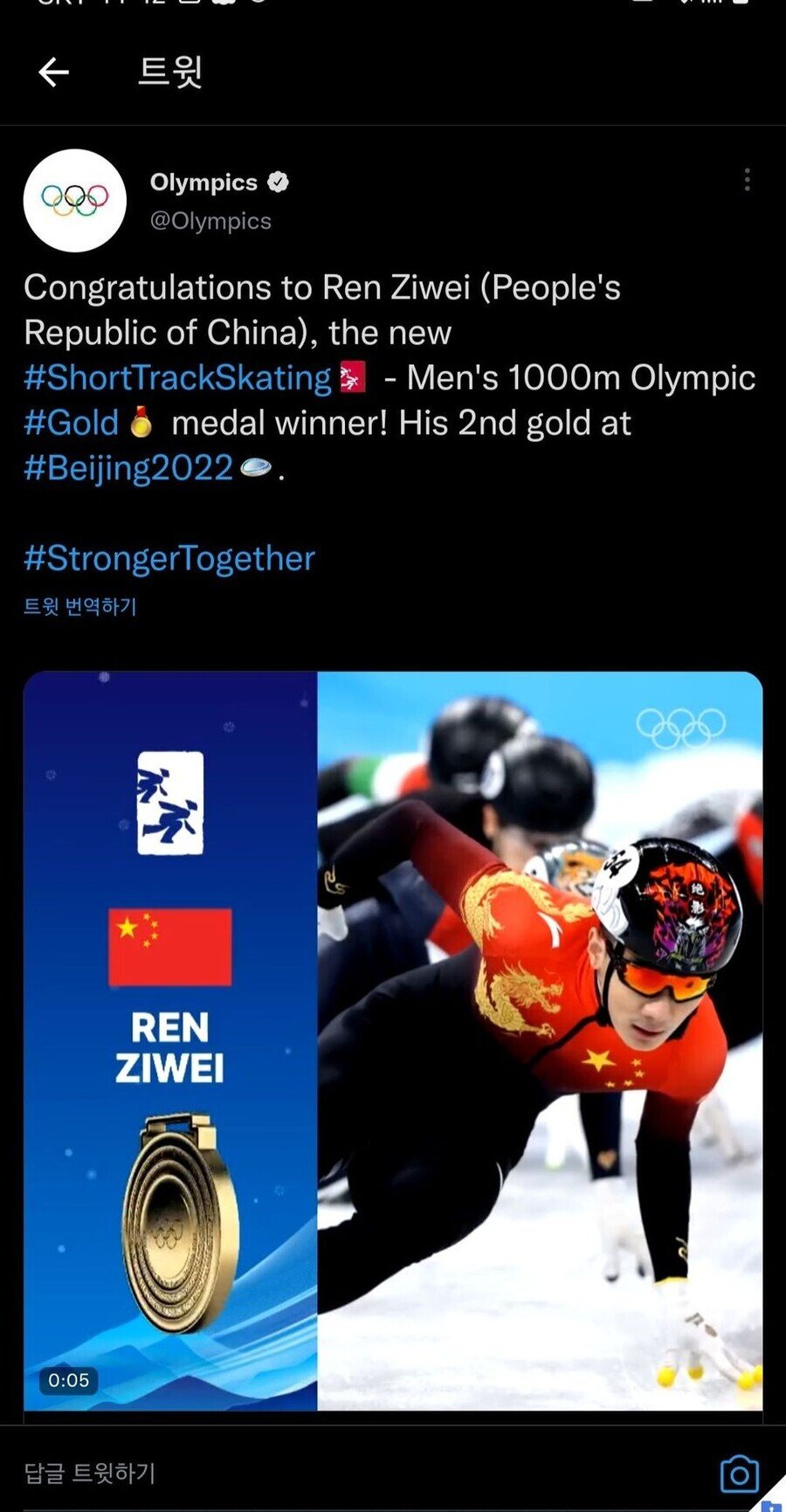Open the #StrongerTogether hashtag
The width and height of the screenshot is (786, 1512).
coord(169,558)
